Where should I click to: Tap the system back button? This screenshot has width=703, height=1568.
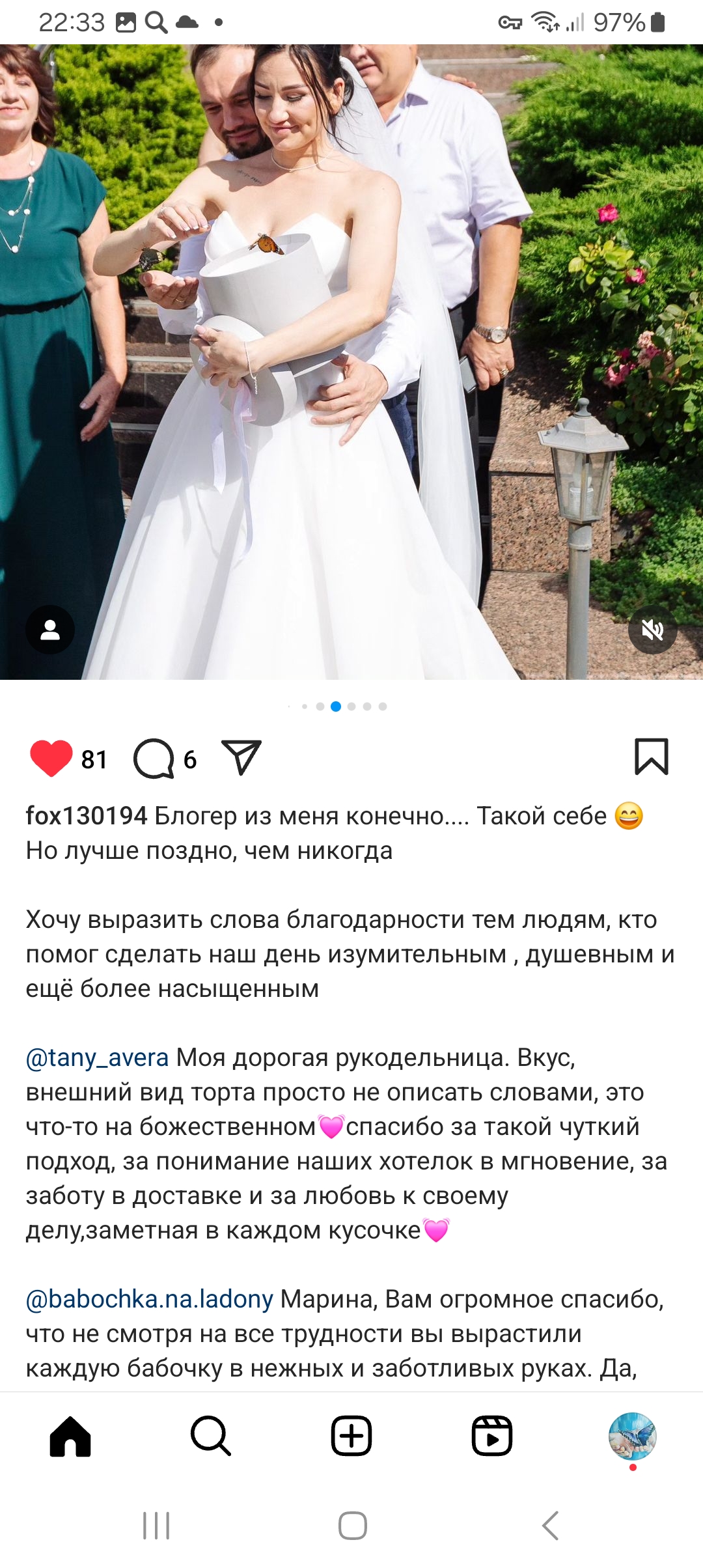(x=551, y=1526)
